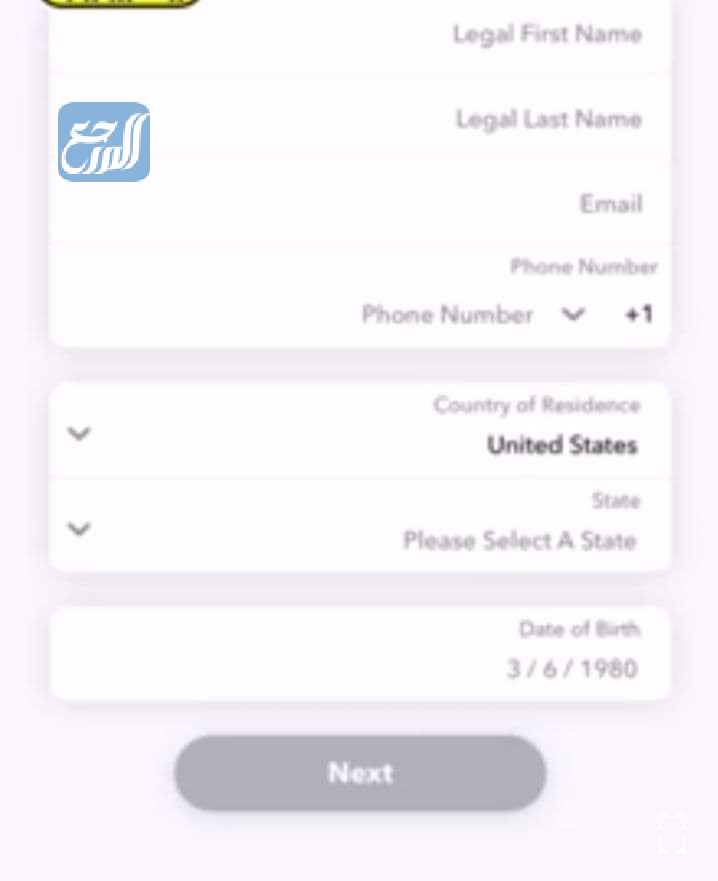Toggle the fullscreen icon

point(672,832)
